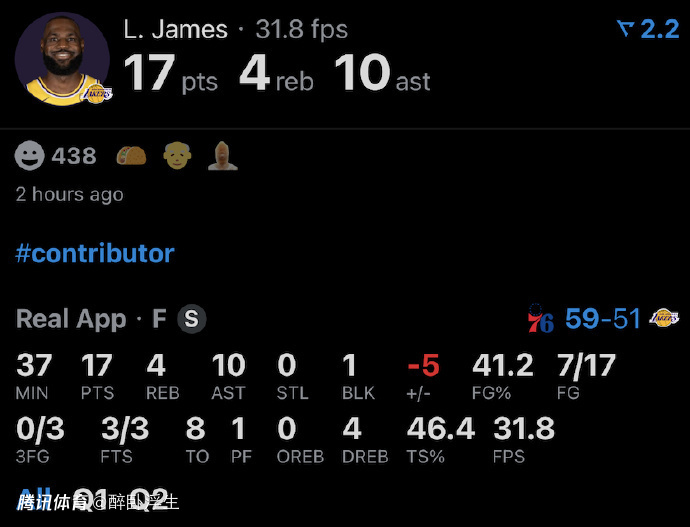Open the 76ers vs Lakers 59-51 game
The width and height of the screenshot is (690, 527).
(603, 319)
